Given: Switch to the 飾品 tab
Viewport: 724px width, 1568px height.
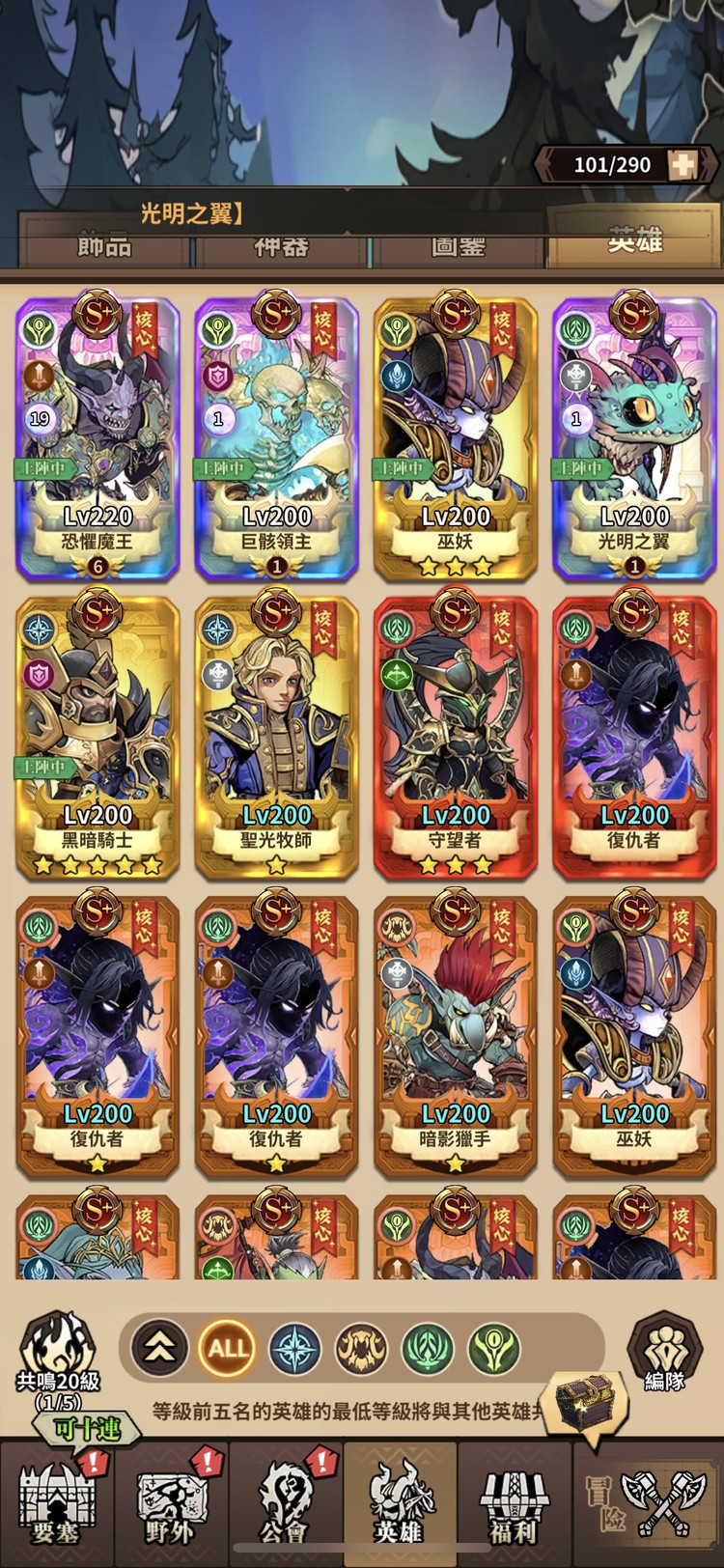Looking at the screenshot, I should click(x=104, y=246).
